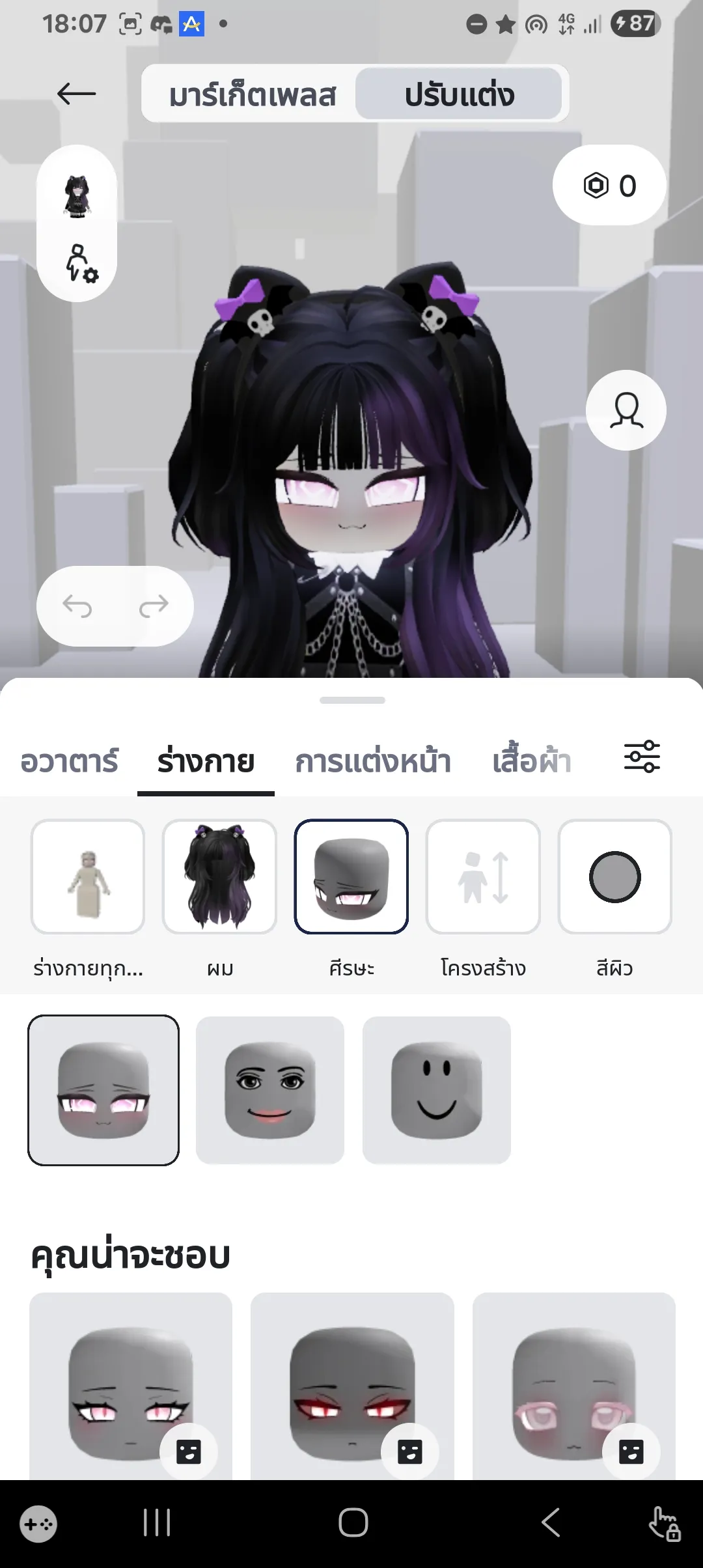Select the ผม hair category

220,876
